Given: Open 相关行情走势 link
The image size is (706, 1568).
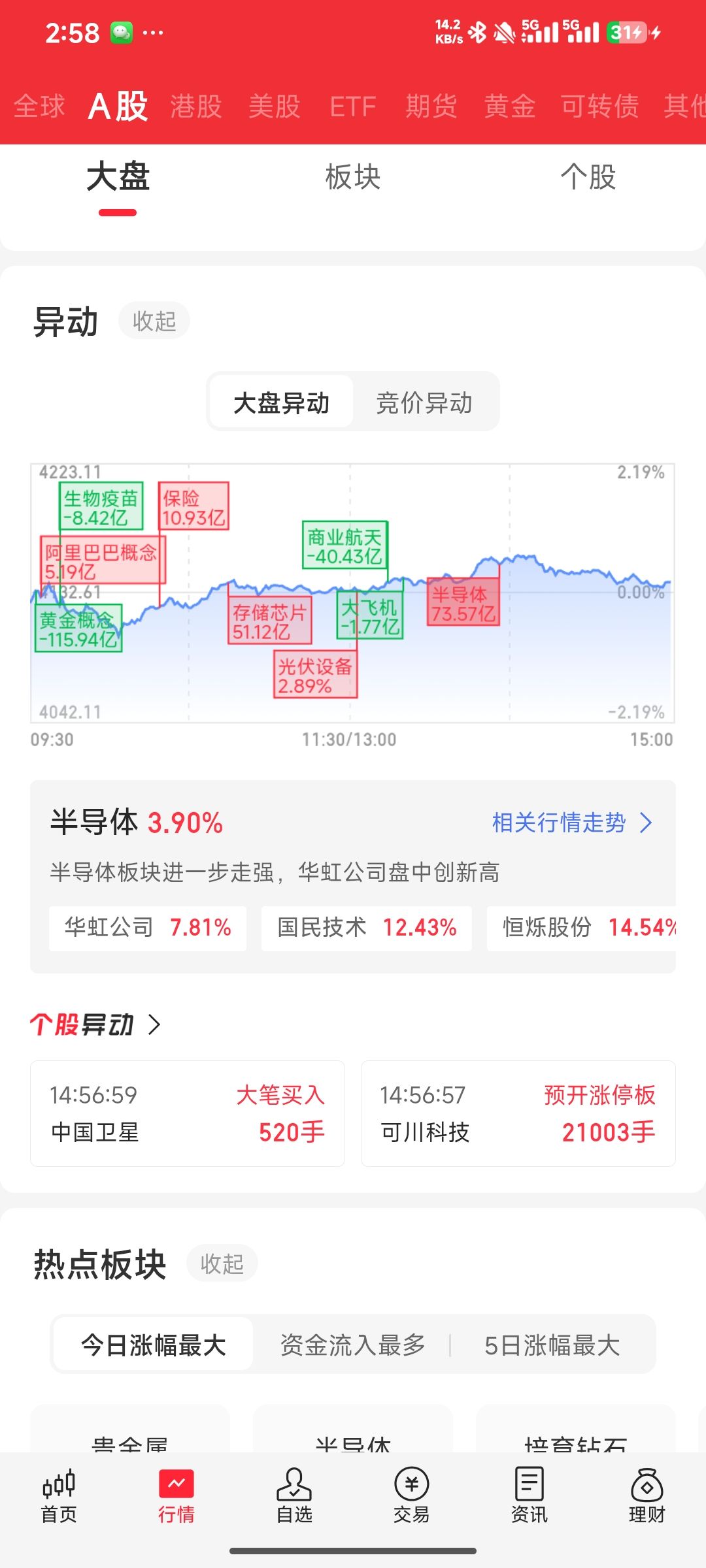Looking at the screenshot, I should tap(571, 823).
